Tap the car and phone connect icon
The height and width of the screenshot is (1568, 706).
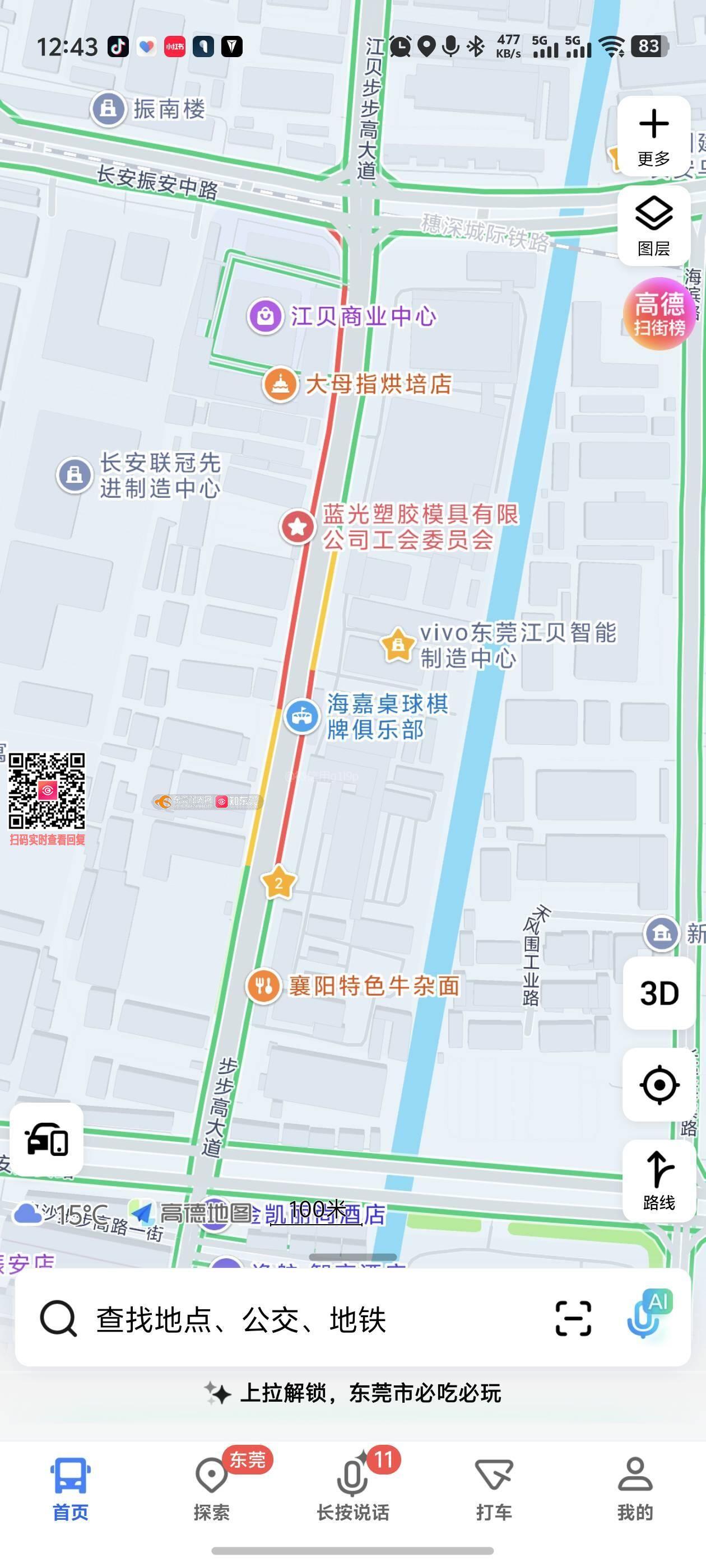pos(47,1139)
